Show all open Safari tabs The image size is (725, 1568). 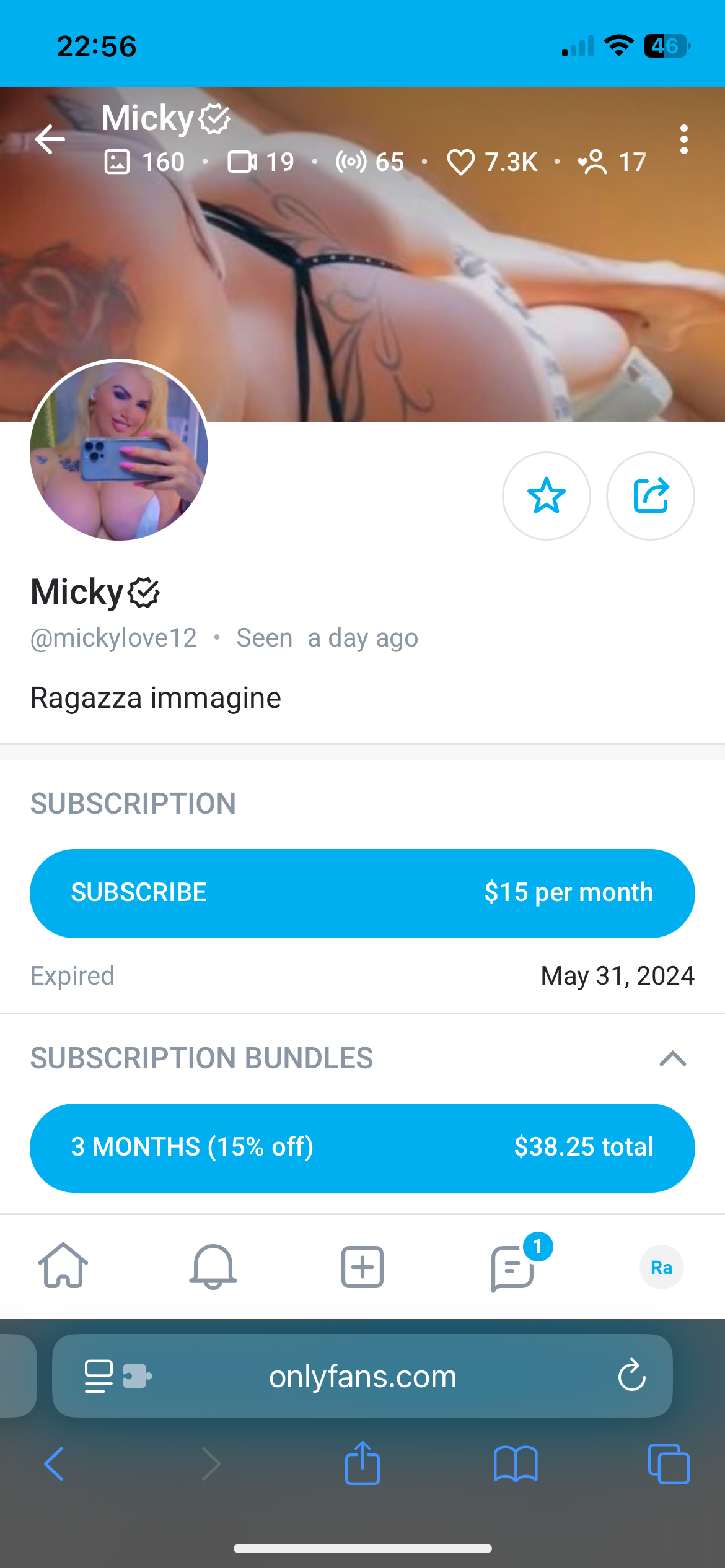click(x=668, y=1464)
